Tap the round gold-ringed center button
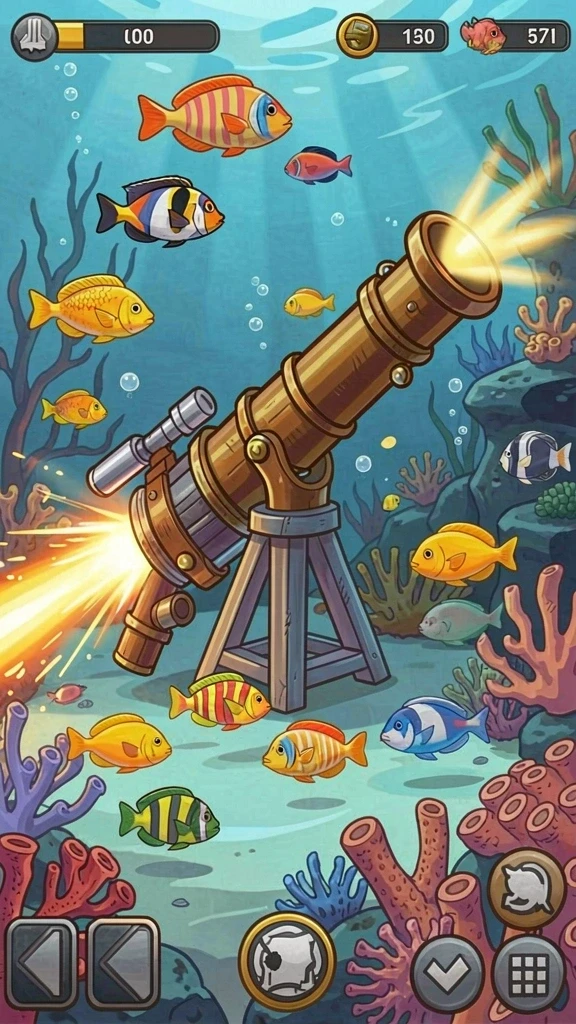 (287, 961)
